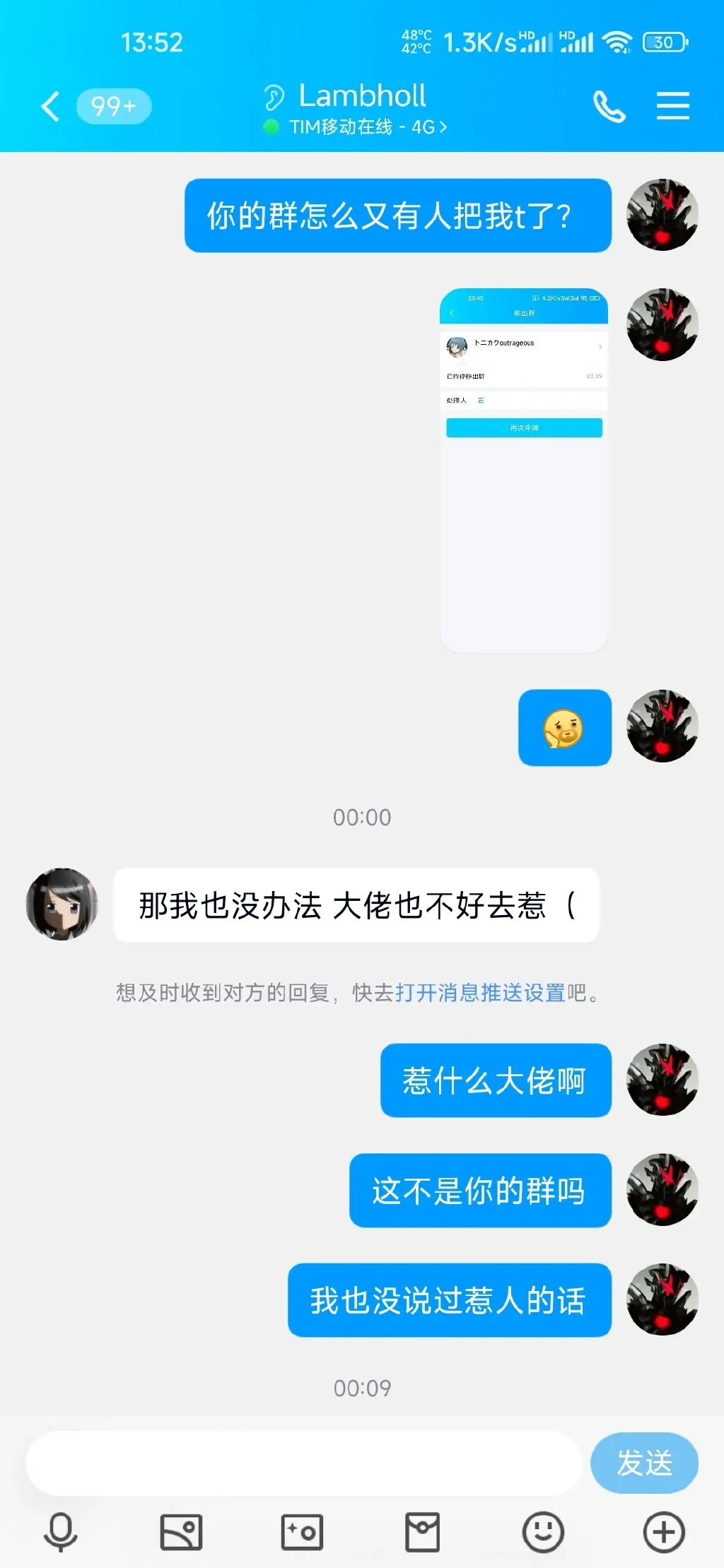Record a voice message with the microphone

(x=61, y=1532)
